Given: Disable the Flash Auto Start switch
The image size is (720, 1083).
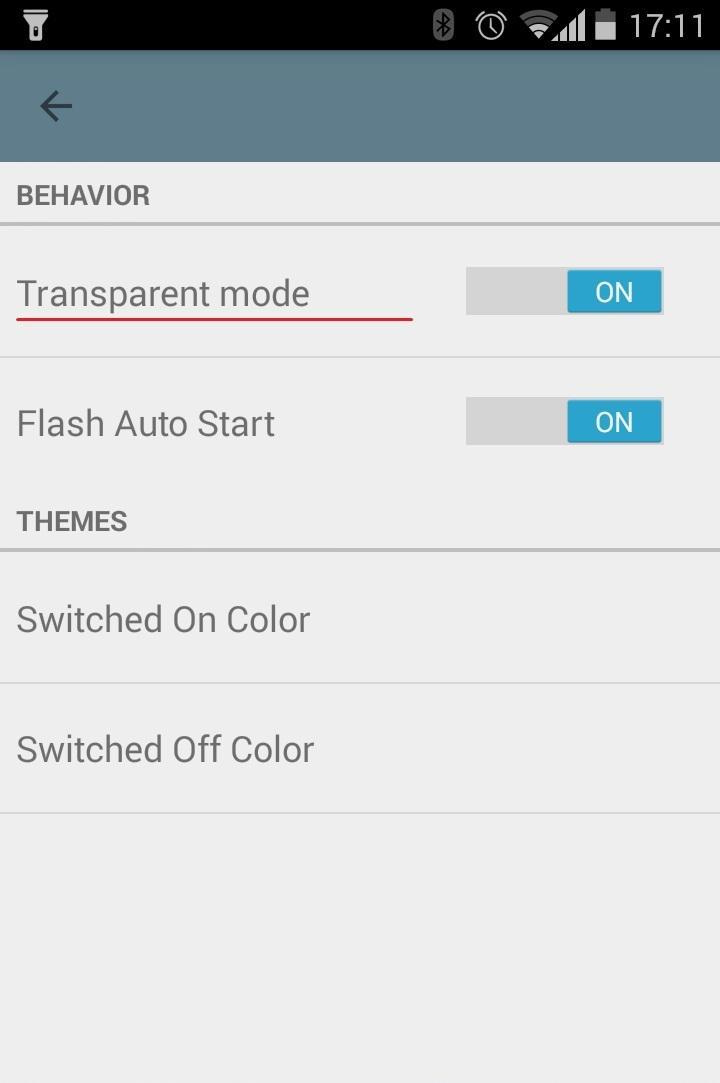Looking at the screenshot, I should pyautogui.click(x=564, y=422).
